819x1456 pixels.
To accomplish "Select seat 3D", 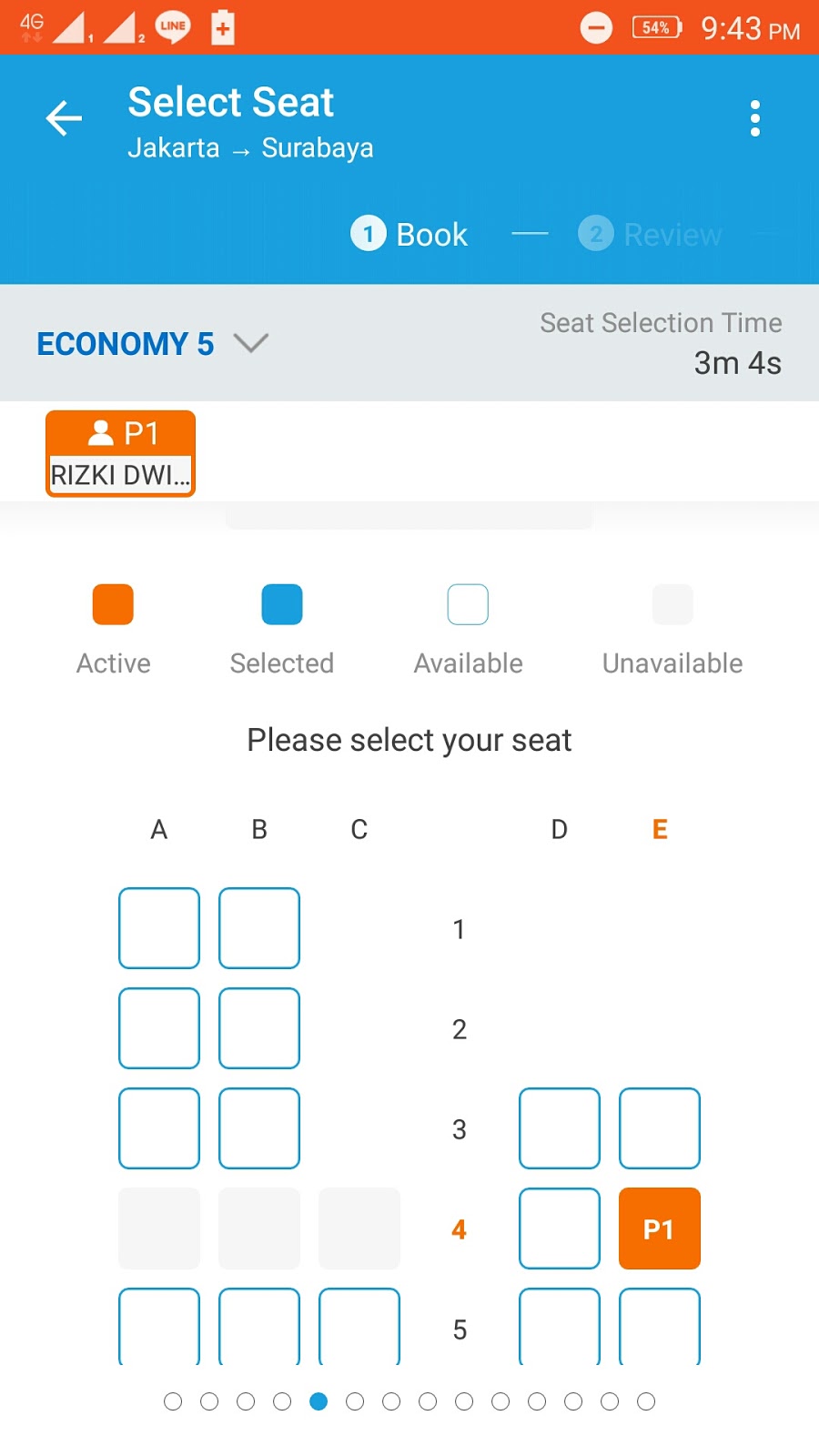I will click(x=560, y=1128).
